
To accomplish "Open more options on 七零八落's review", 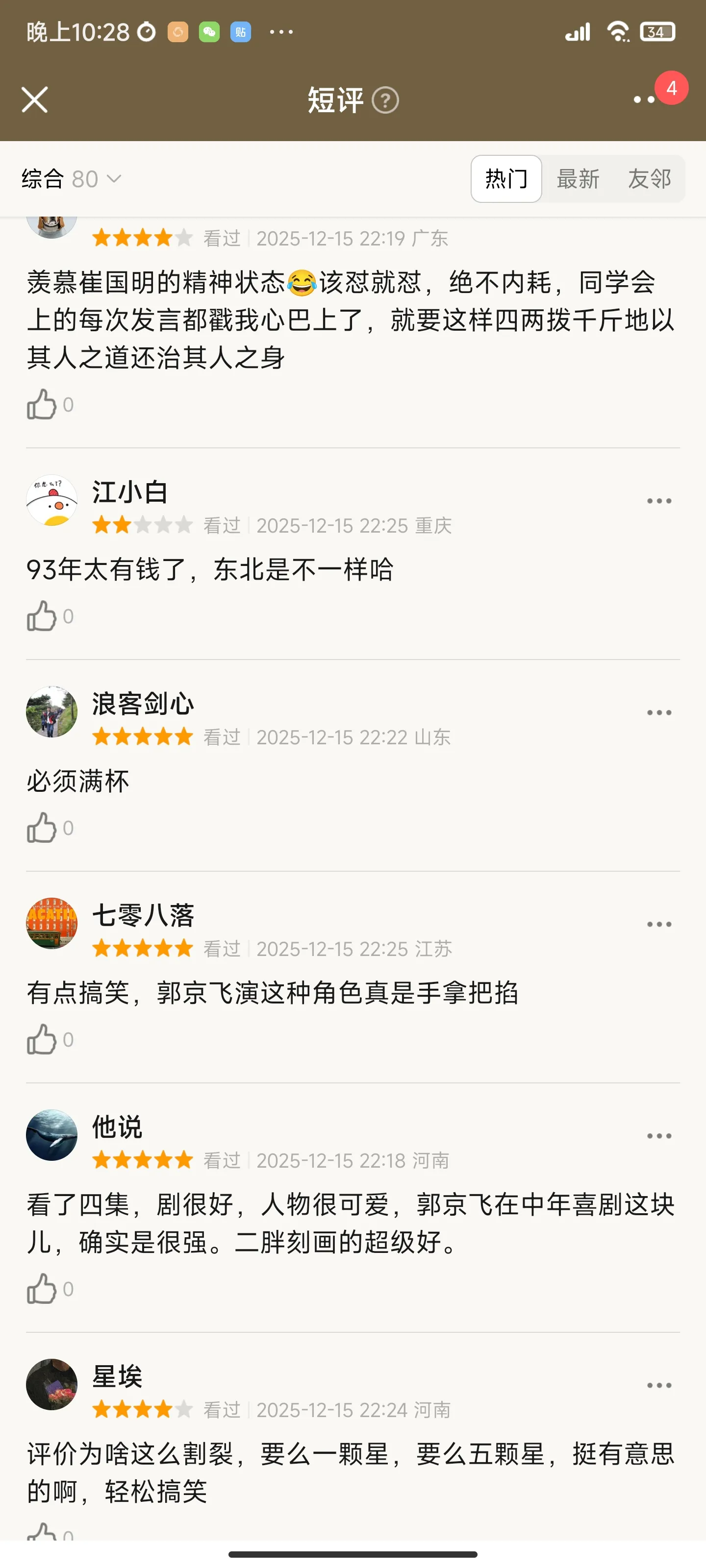I will (x=659, y=924).
